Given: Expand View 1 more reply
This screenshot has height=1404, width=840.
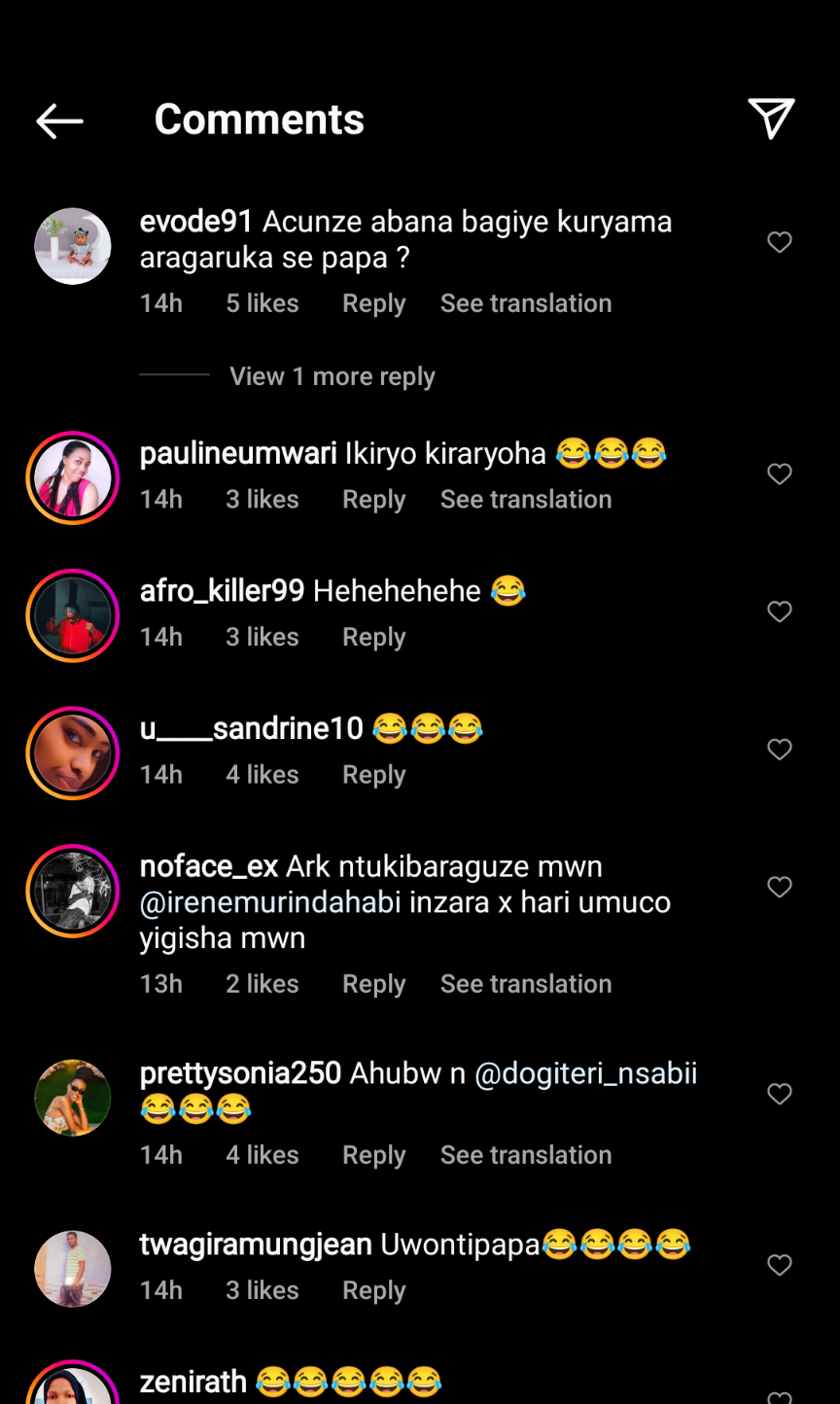Looking at the screenshot, I should coord(332,376).
